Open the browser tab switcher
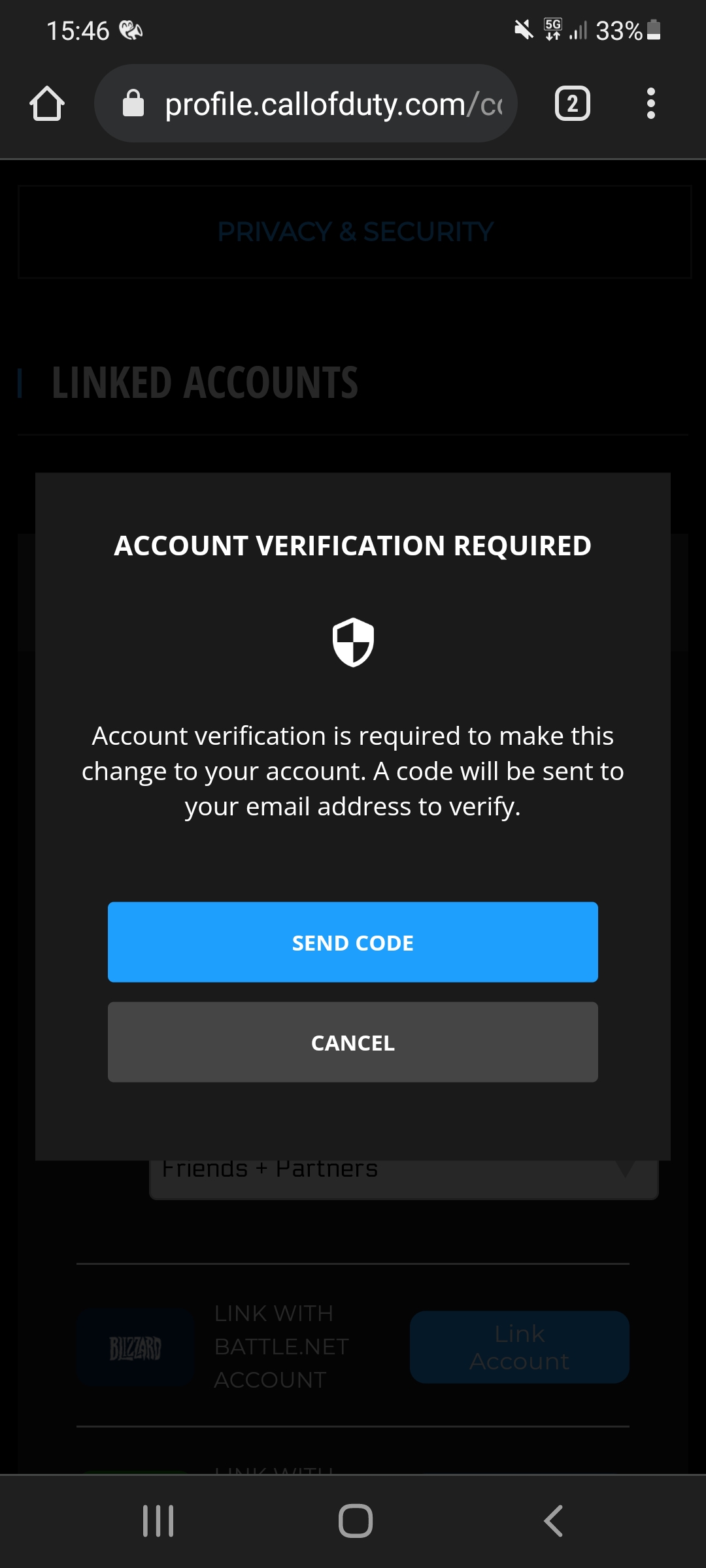 pos(573,103)
